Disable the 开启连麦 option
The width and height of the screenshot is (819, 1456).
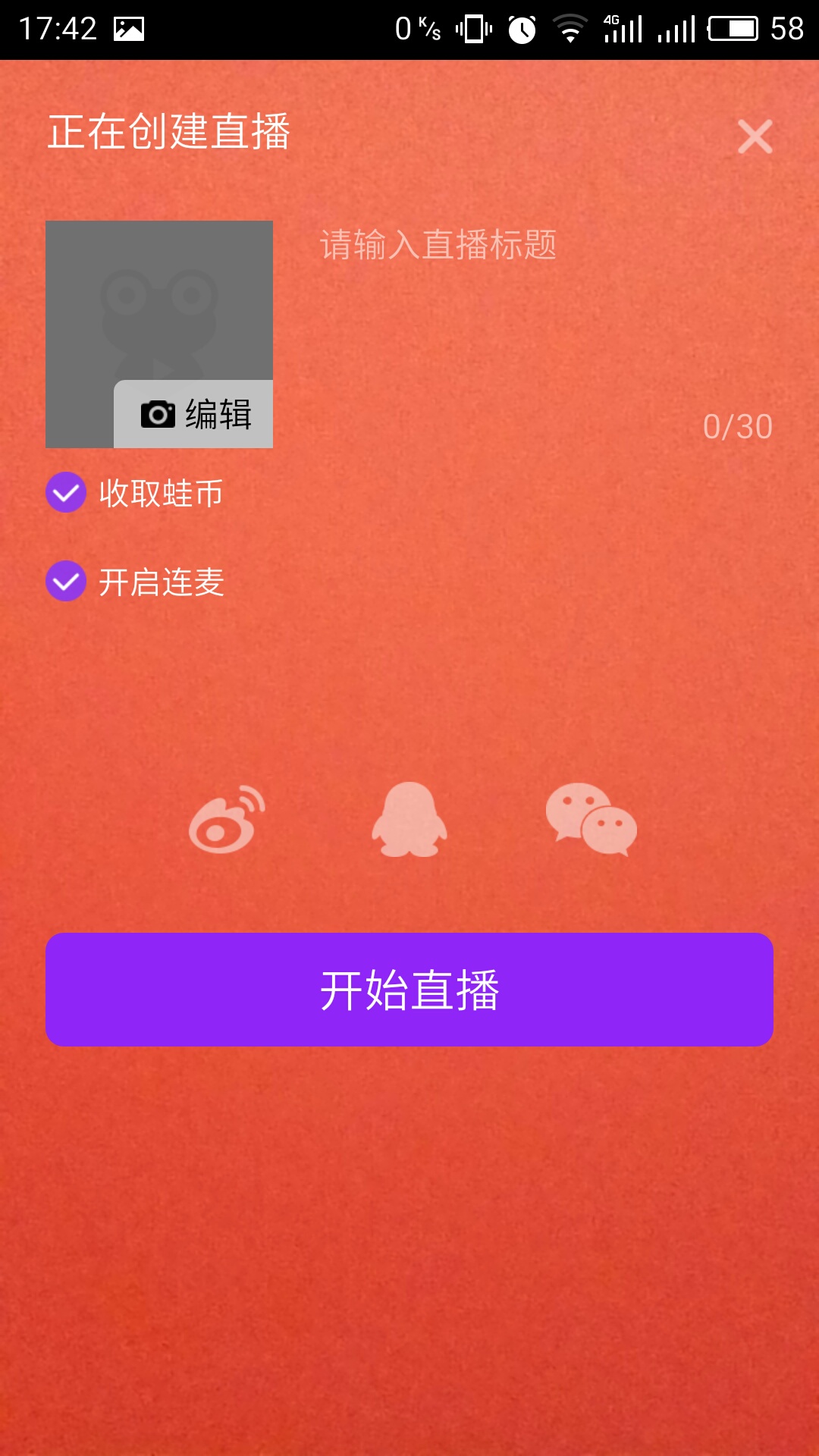[x=67, y=582]
